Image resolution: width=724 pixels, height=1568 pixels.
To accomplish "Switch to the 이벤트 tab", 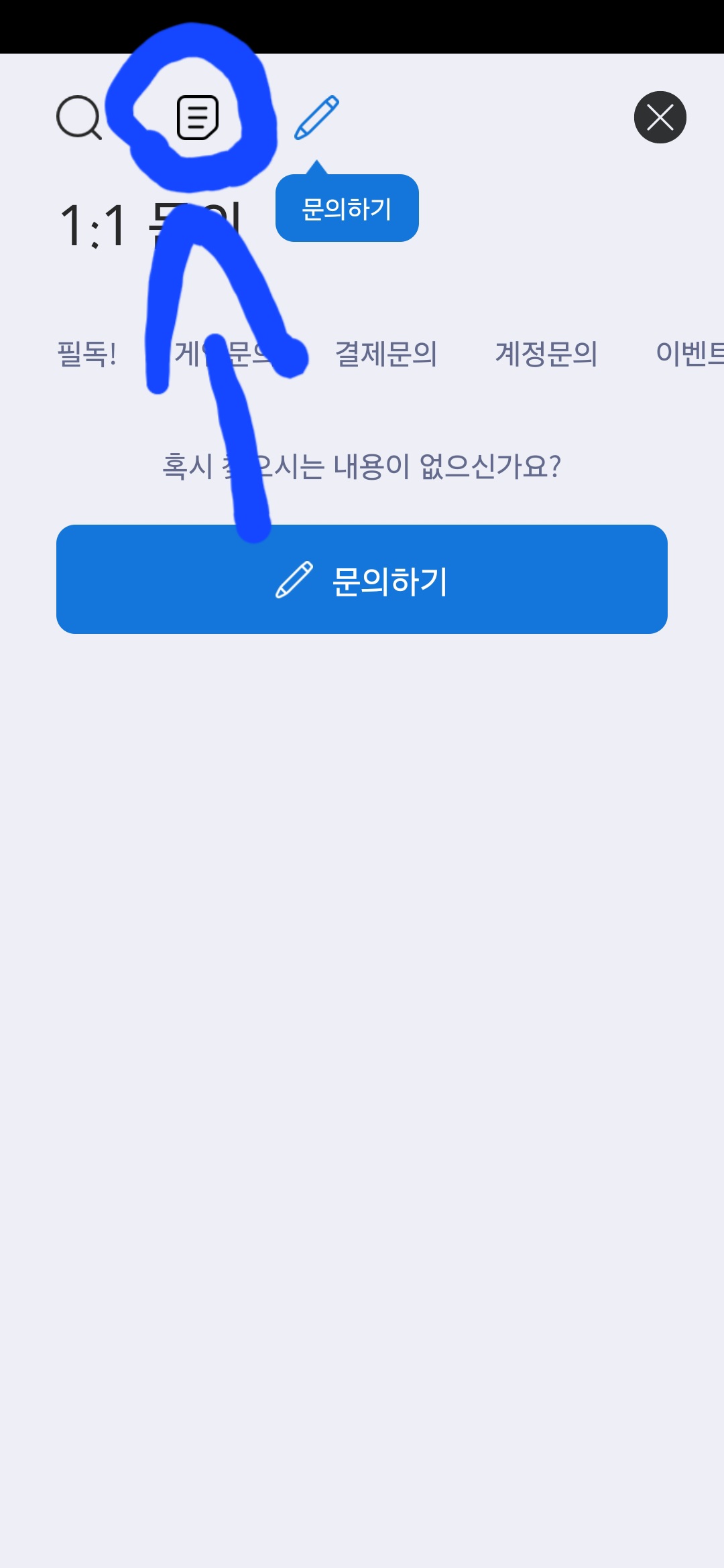I will coord(690,353).
